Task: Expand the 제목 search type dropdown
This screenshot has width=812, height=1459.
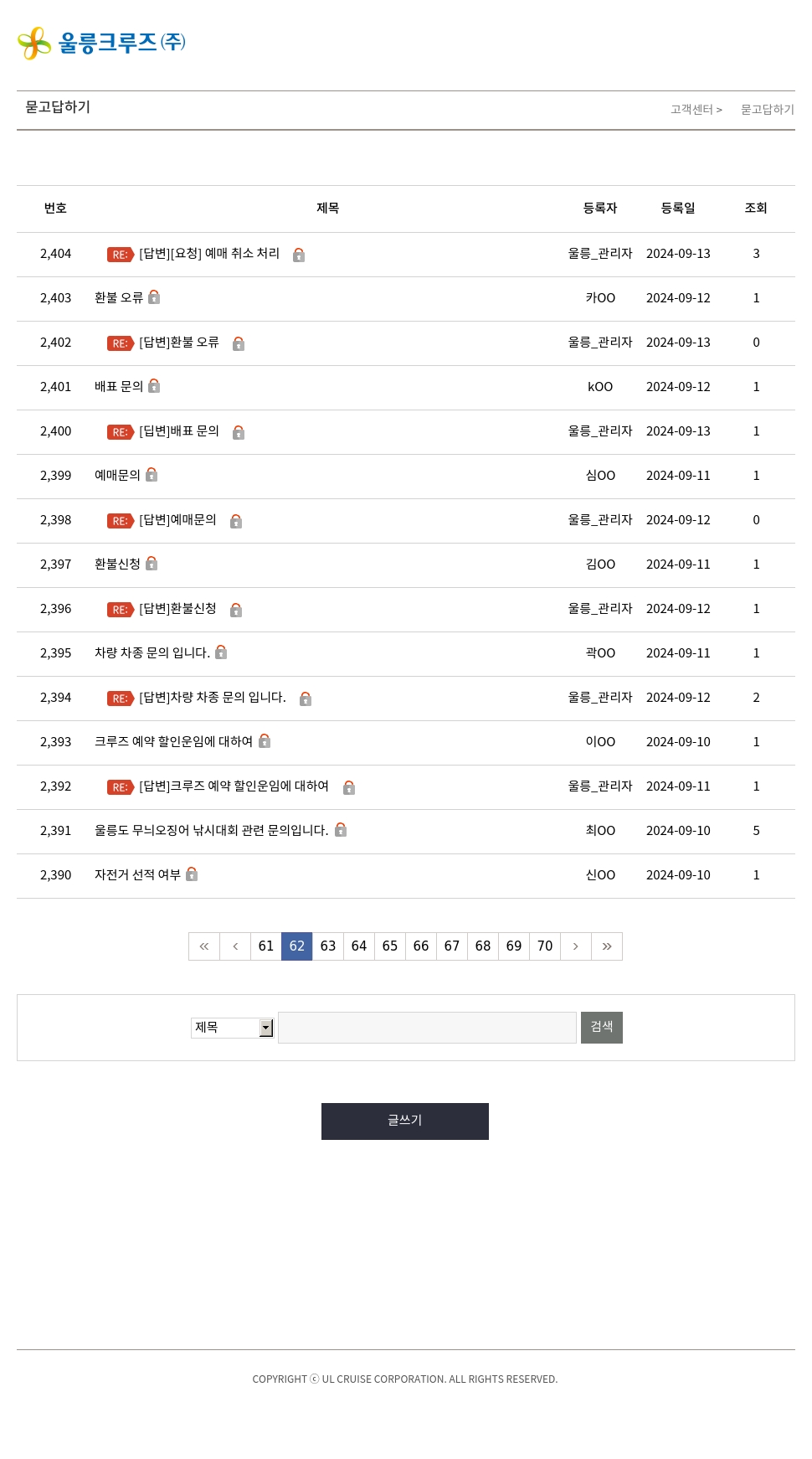Action: (233, 1028)
